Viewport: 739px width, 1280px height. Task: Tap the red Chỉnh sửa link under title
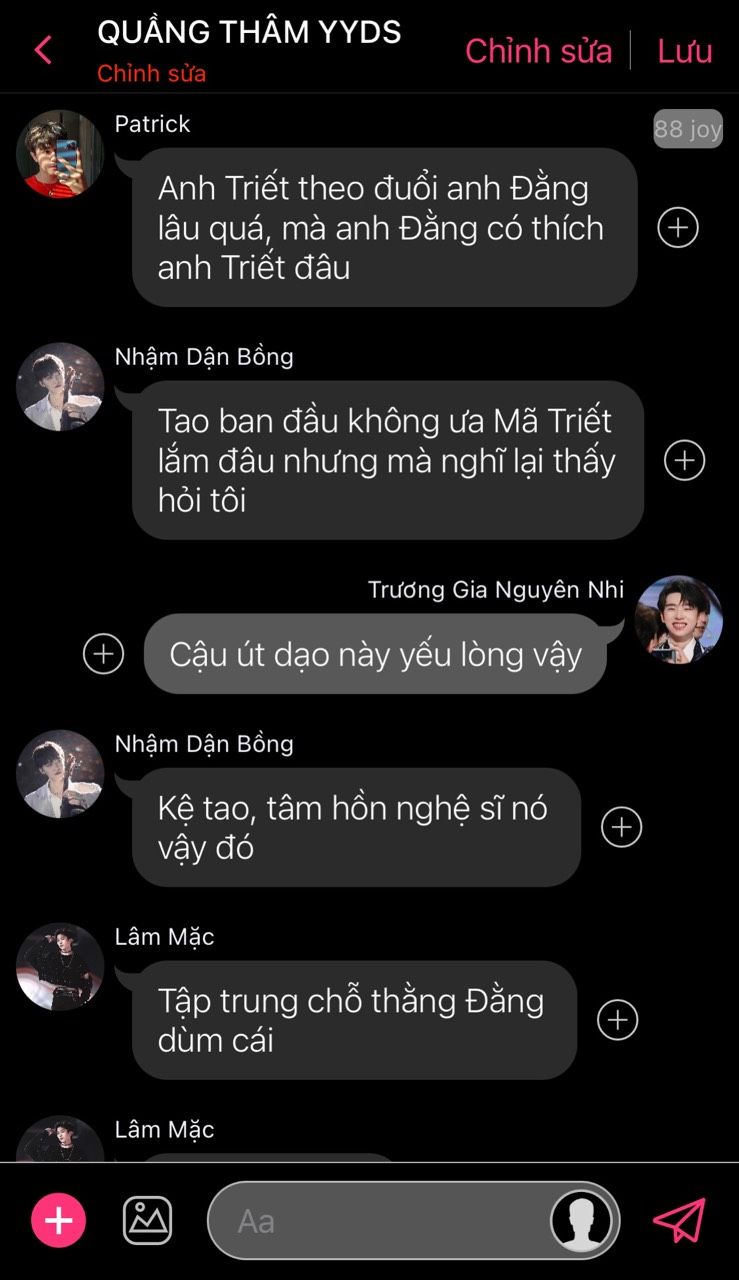pyautogui.click(x=151, y=75)
